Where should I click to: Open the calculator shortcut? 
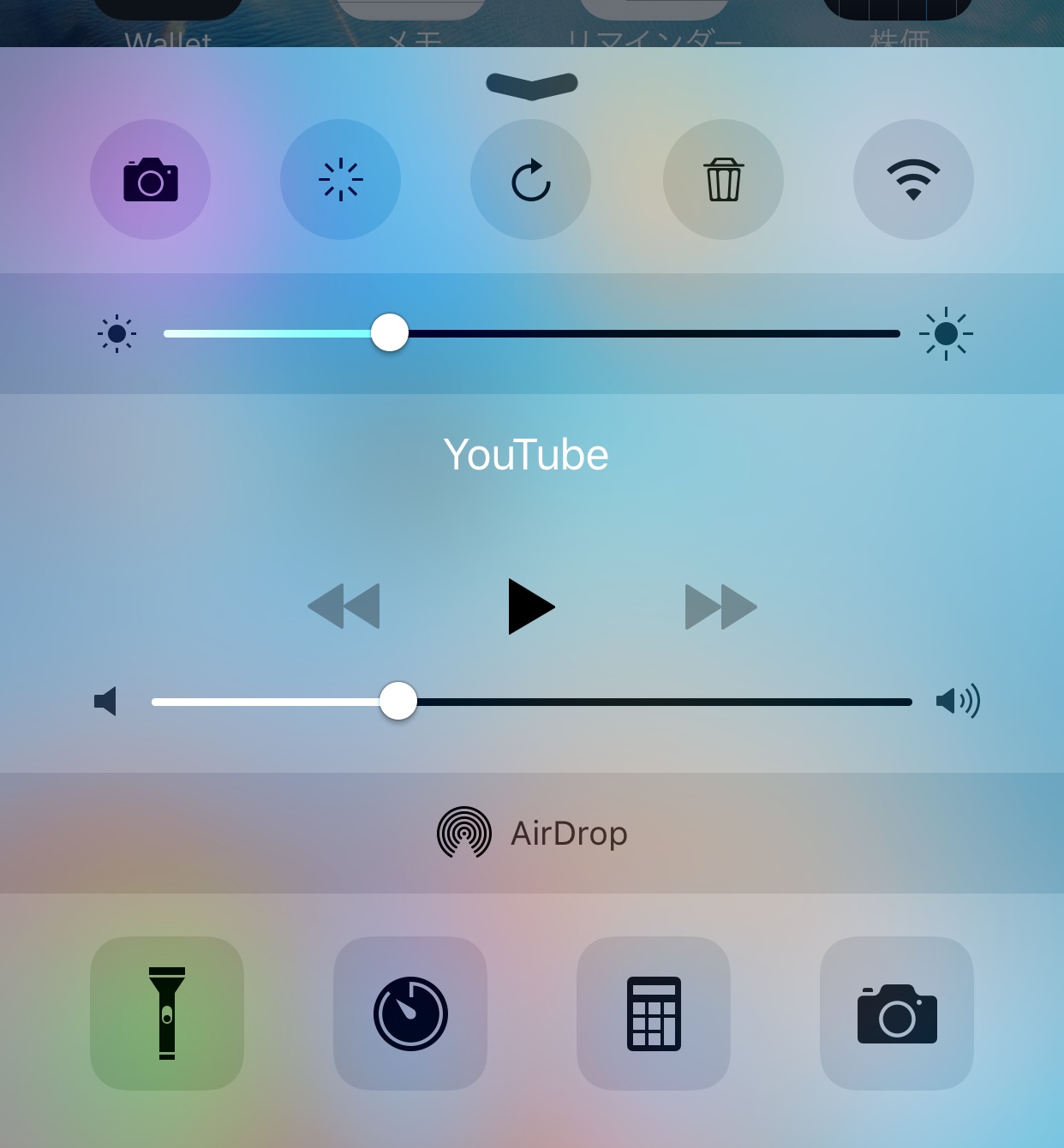click(x=654, y=1013)
